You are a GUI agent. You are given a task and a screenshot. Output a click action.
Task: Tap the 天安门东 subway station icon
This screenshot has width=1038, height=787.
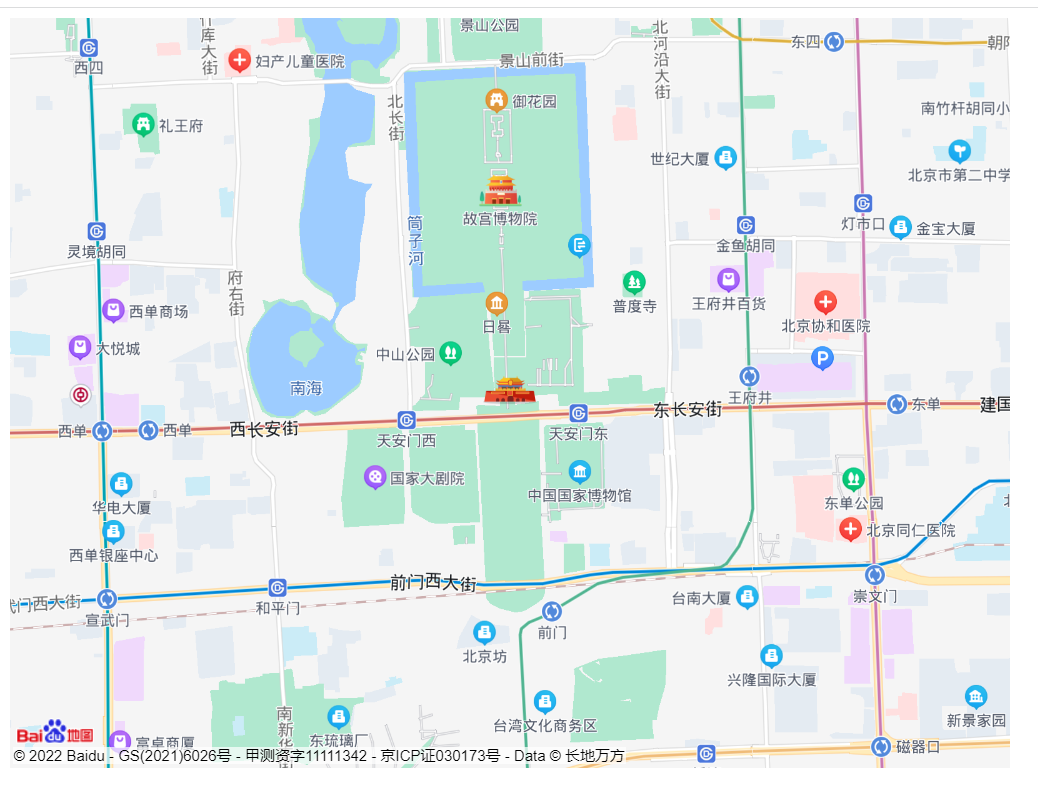click(x=578, y=413)
